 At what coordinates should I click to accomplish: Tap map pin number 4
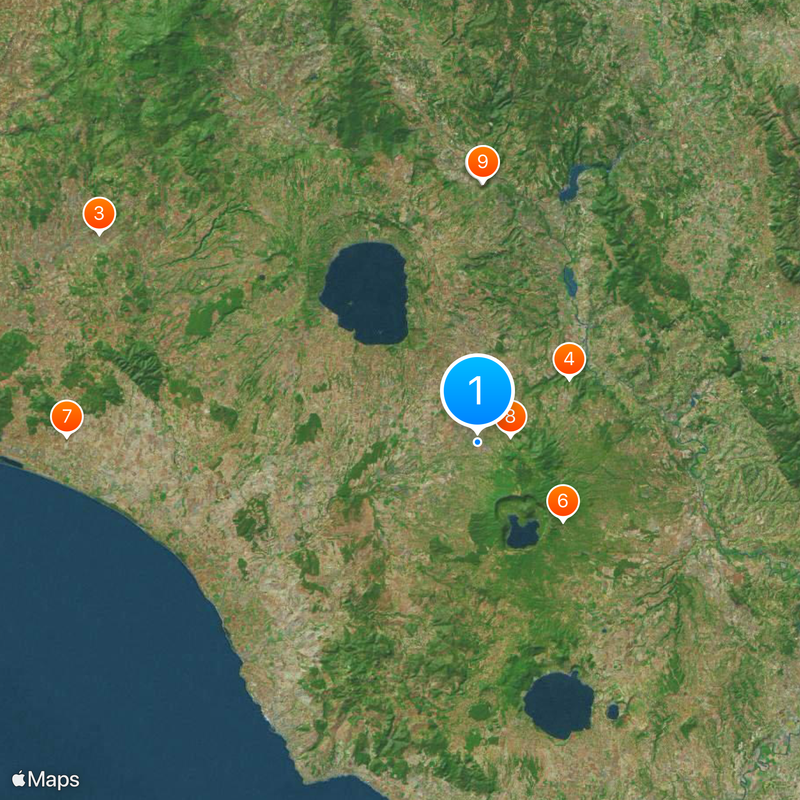point(569,358)
